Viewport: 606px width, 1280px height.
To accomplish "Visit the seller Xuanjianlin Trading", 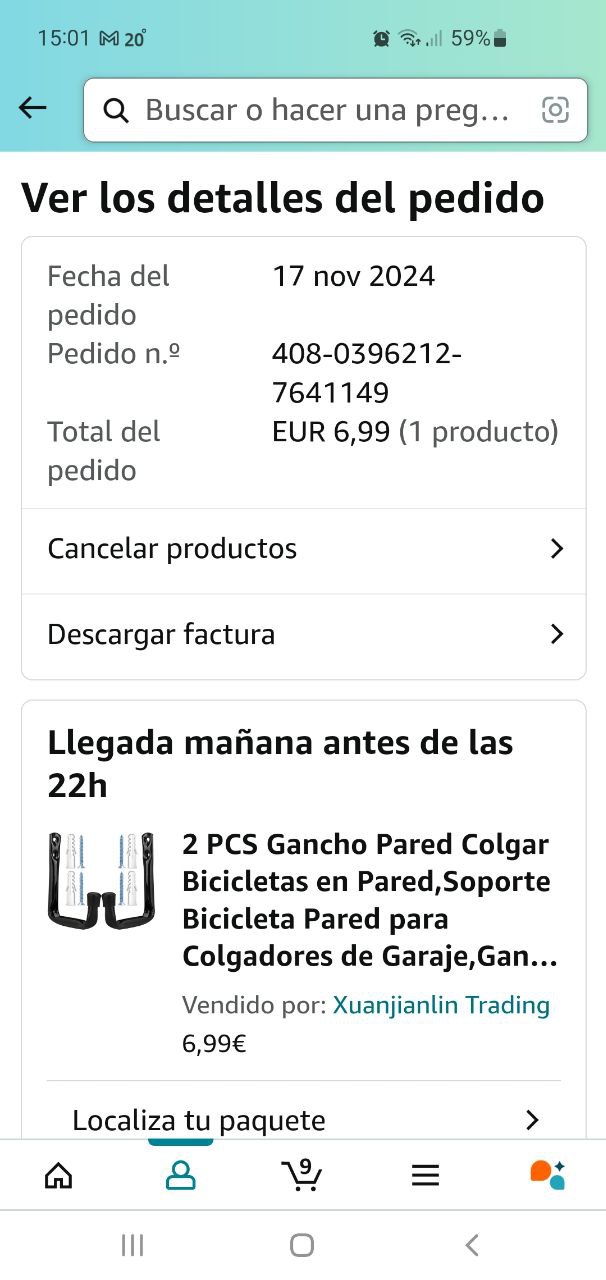I will 441,1005.
